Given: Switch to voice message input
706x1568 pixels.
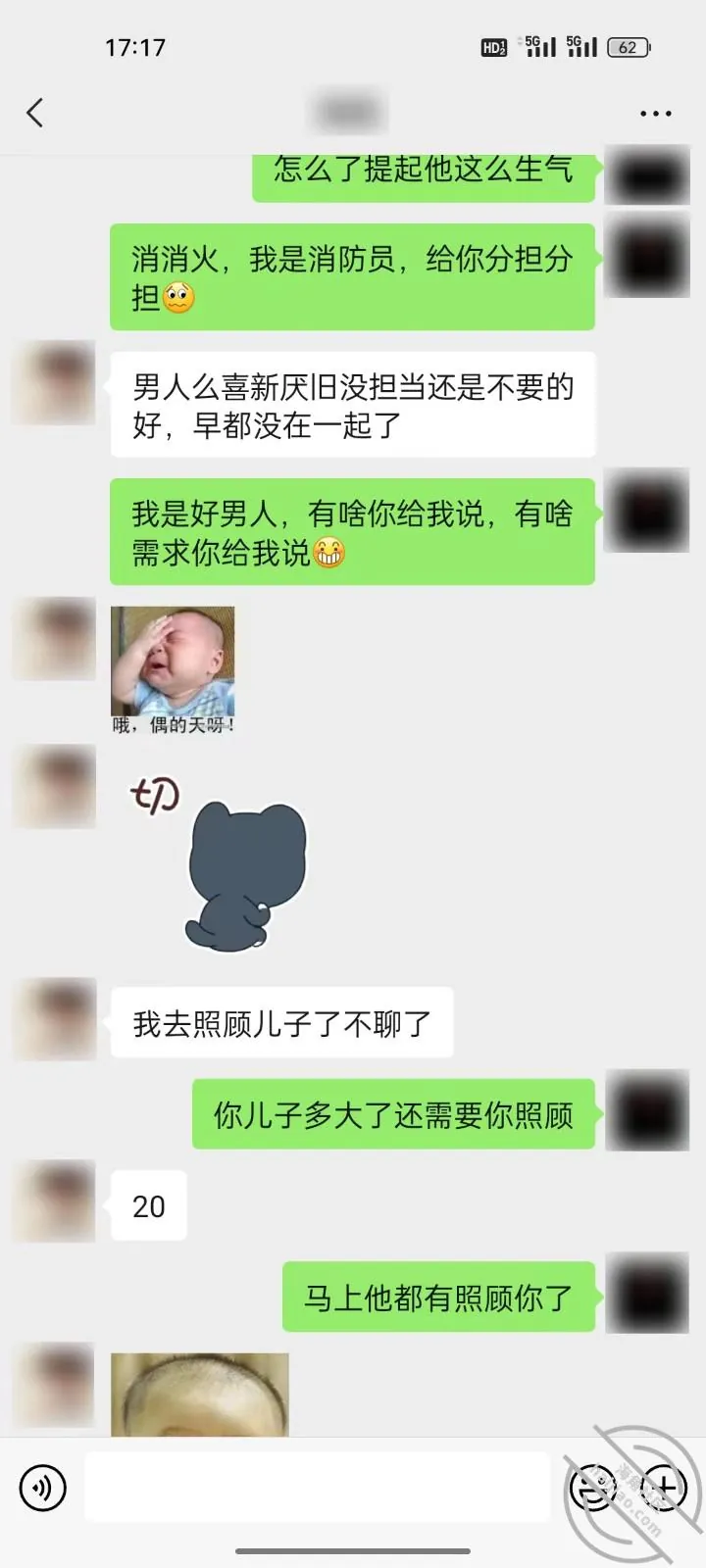Looking at the screenshot, I should 42,1489.
